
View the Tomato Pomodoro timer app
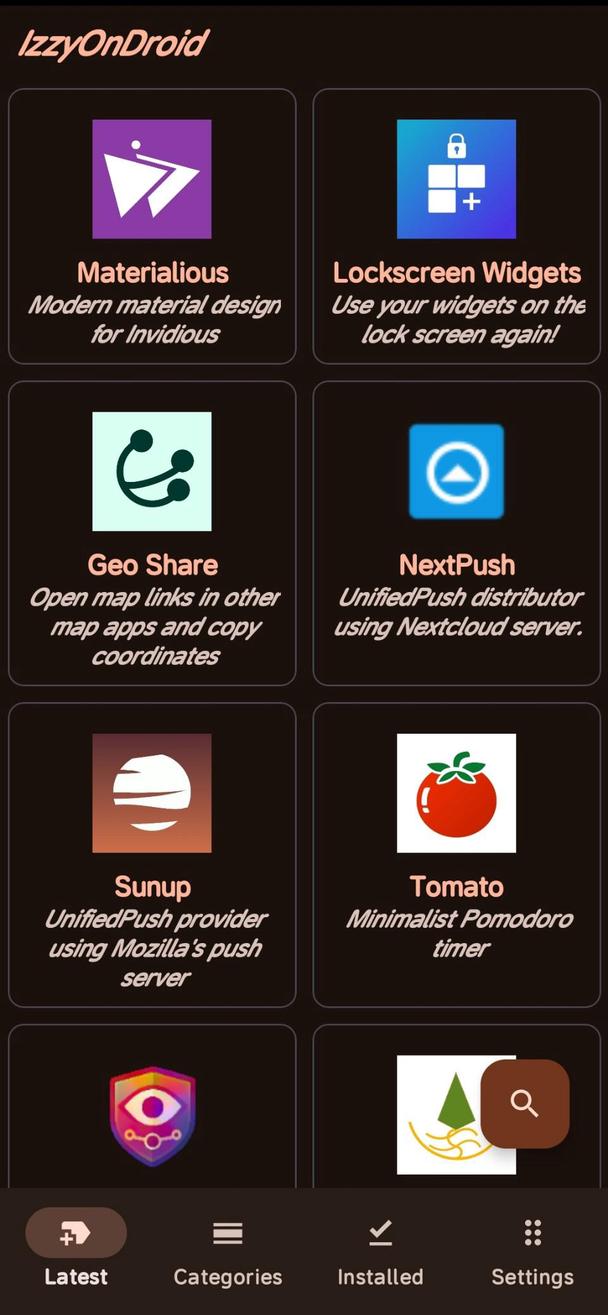456,854
